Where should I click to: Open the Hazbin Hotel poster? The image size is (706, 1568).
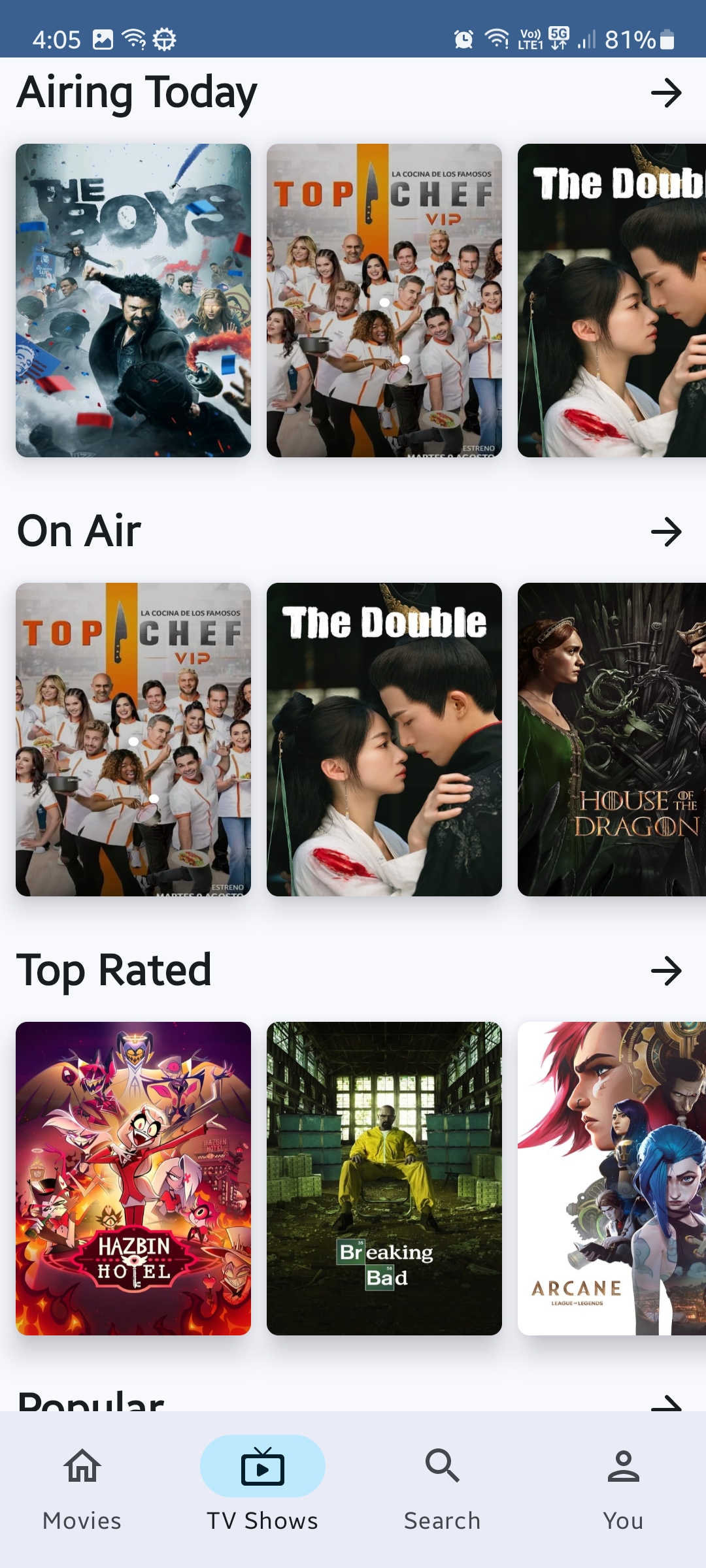click(133, 1179)
